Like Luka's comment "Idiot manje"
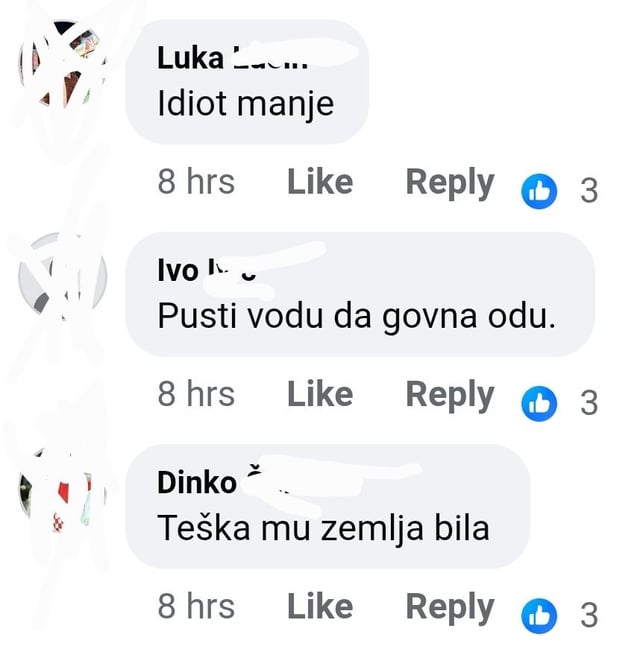Screen dimensions: 640x646 [320, 182]
